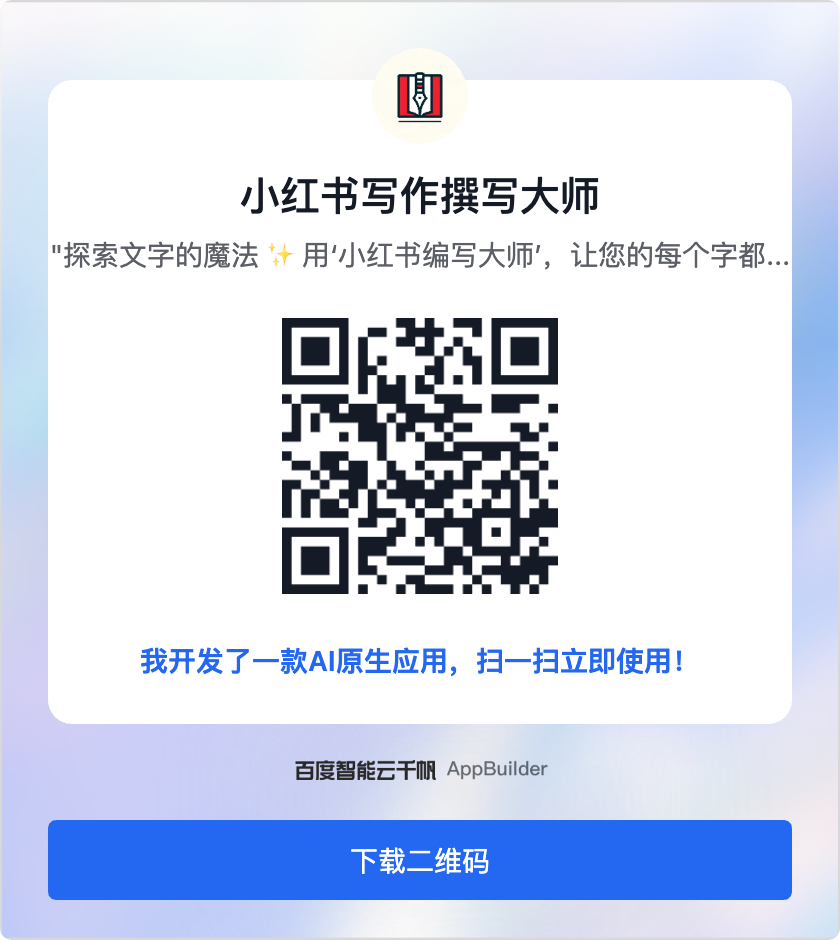Click the blue promotional call-to-action sentence
Screen dimensions: 840x940
tap(419, 659)
